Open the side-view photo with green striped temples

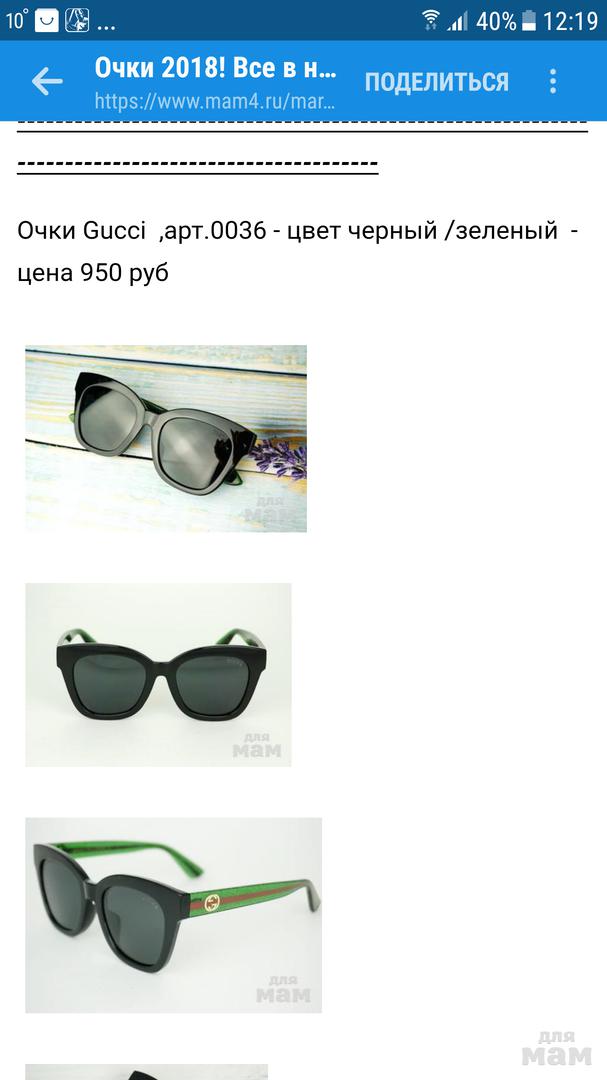[x=173, y=914]
